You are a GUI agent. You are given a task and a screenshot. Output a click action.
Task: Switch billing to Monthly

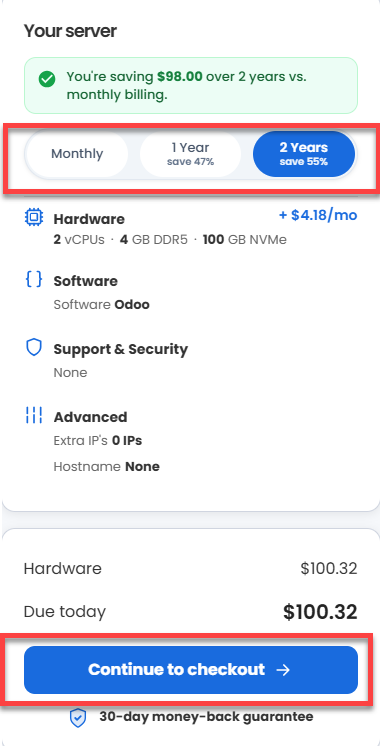point(77,154)
